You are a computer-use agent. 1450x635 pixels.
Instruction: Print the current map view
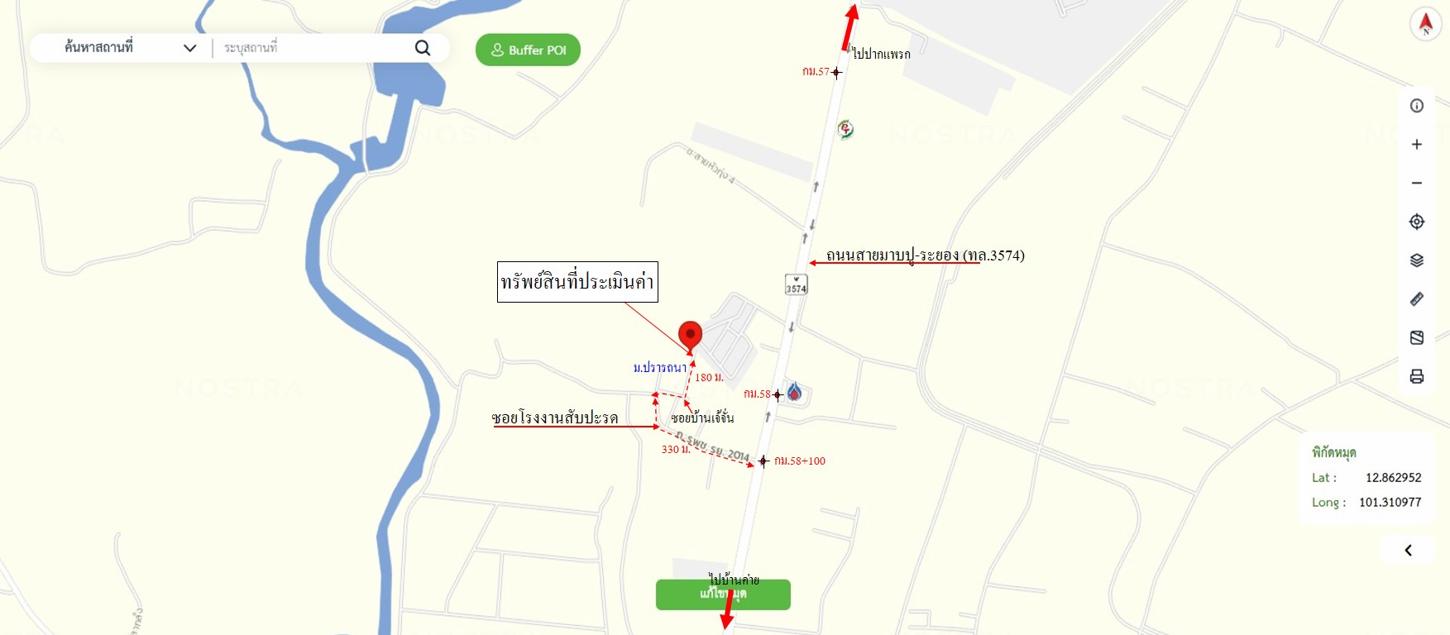(x=1416, y=377)
